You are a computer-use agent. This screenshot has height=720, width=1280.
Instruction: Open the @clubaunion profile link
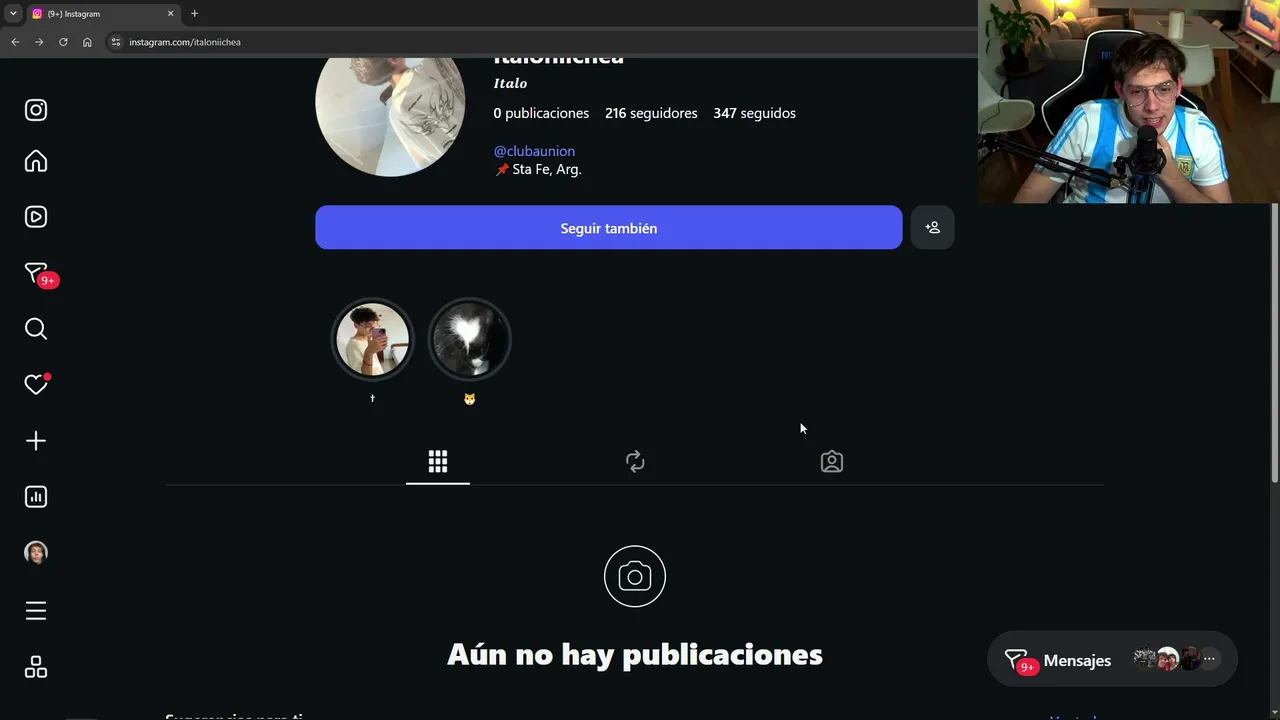point(534,151)
